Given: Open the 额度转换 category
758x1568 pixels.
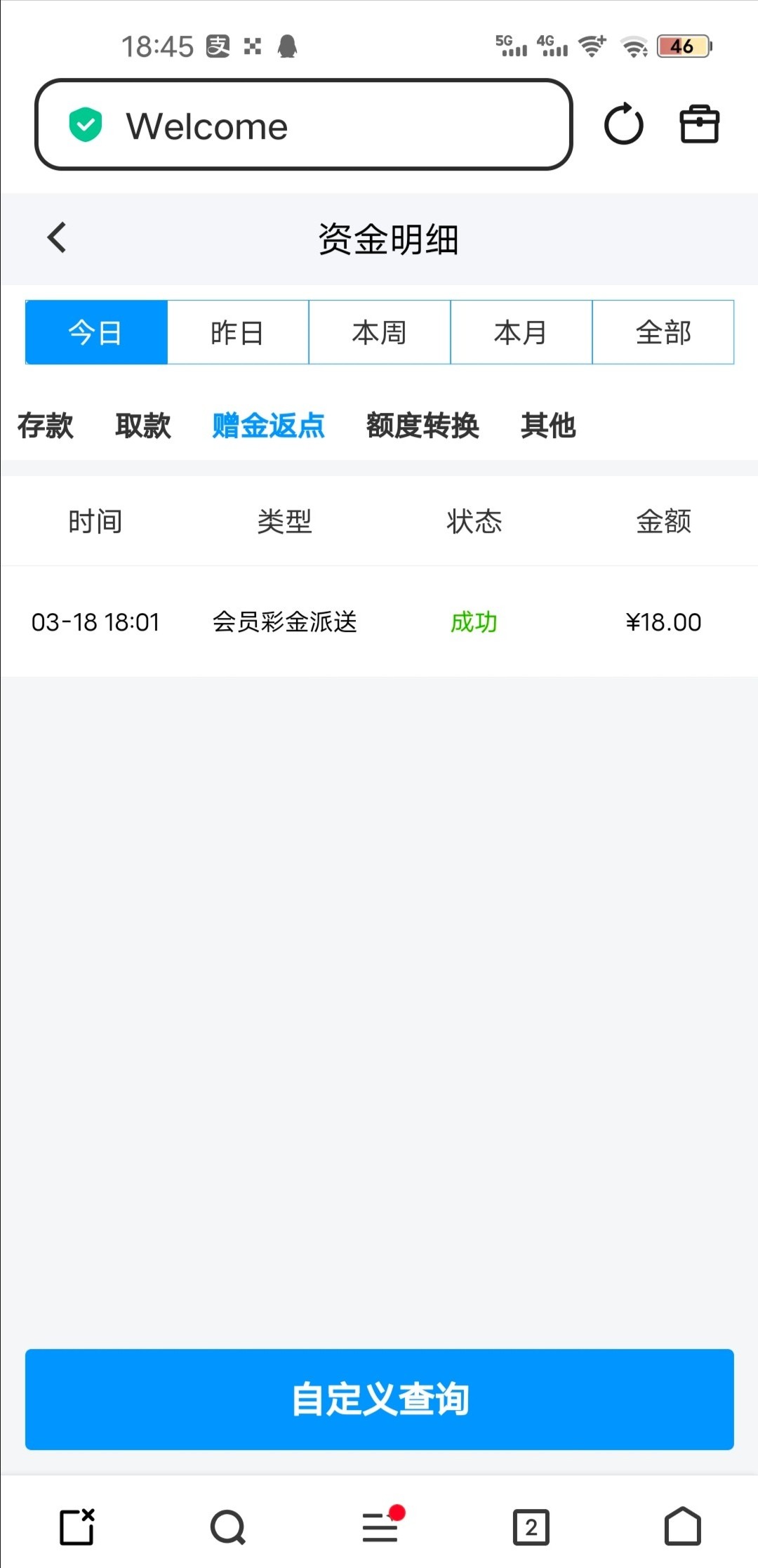Looking at the screenshot, I should [423, 426].
